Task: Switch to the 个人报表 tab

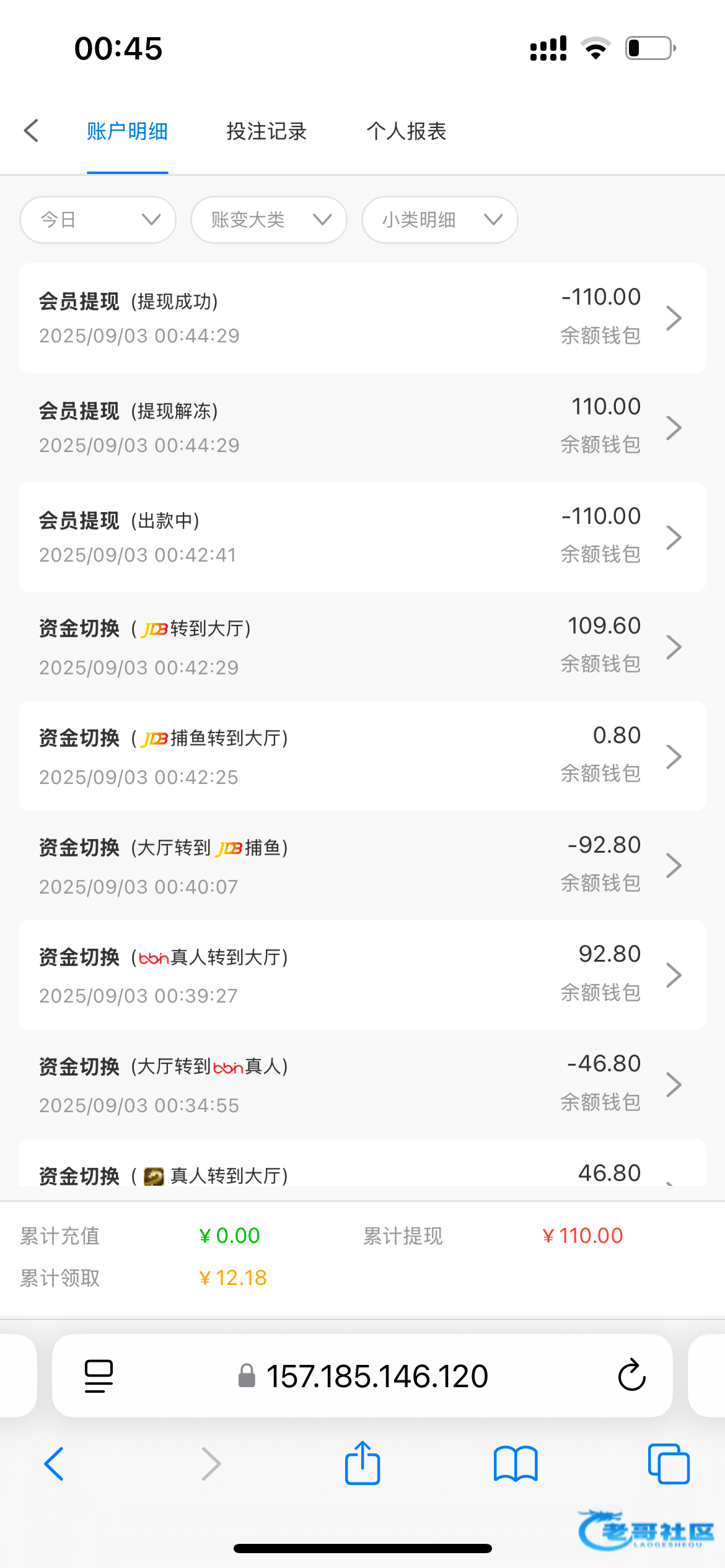Action: click(x=406, y=131)
